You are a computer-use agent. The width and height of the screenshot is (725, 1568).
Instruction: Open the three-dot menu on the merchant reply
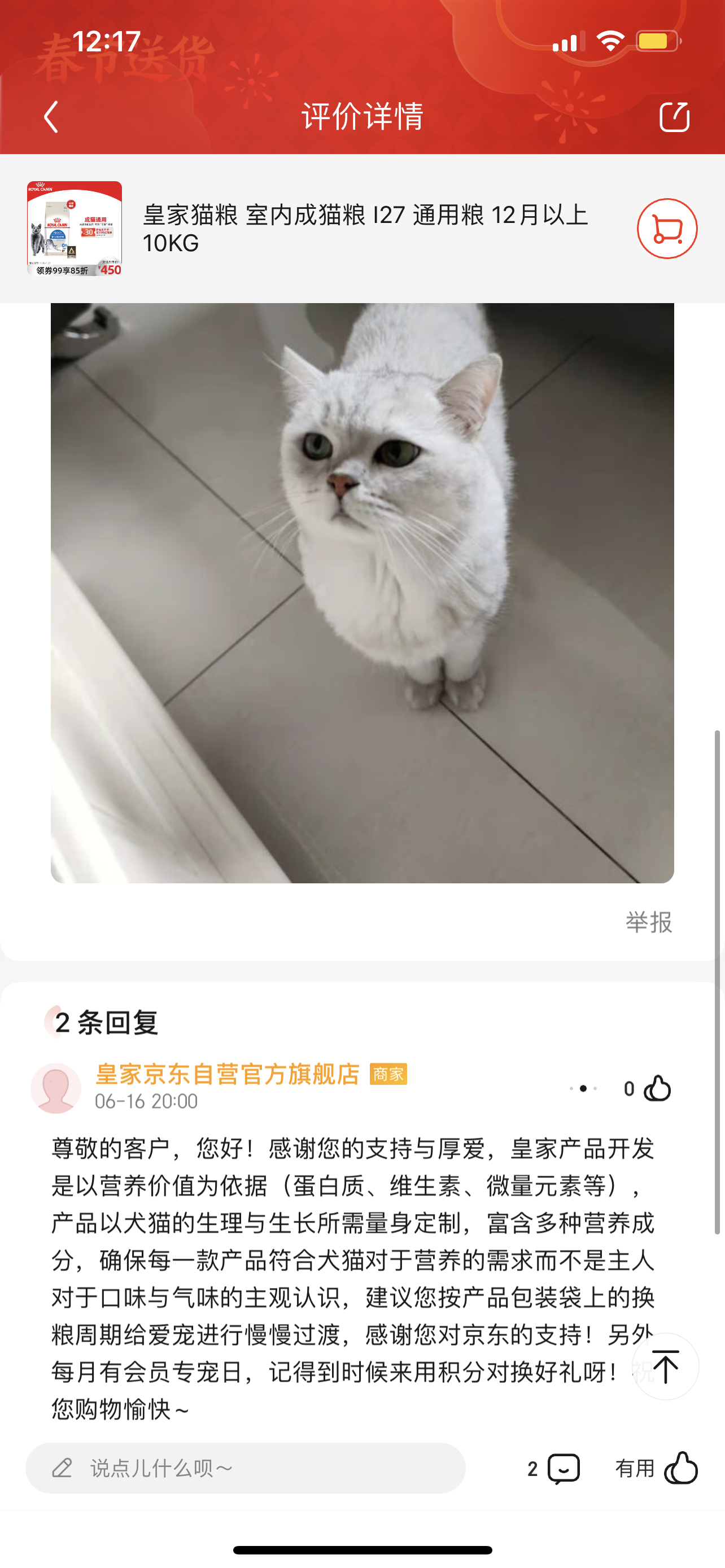click(583, 1088)
